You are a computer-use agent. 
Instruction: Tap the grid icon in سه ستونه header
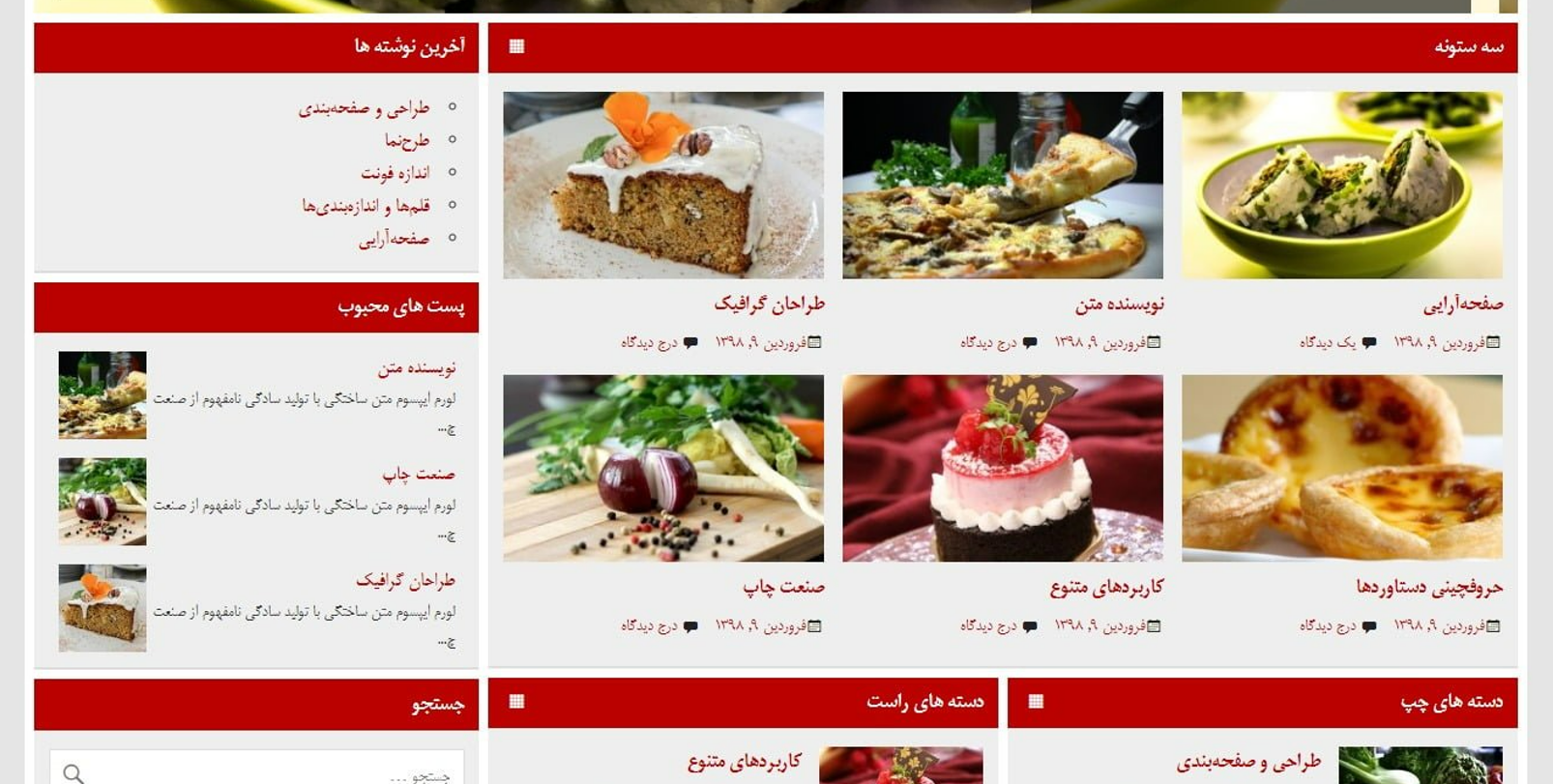[516, 46]
